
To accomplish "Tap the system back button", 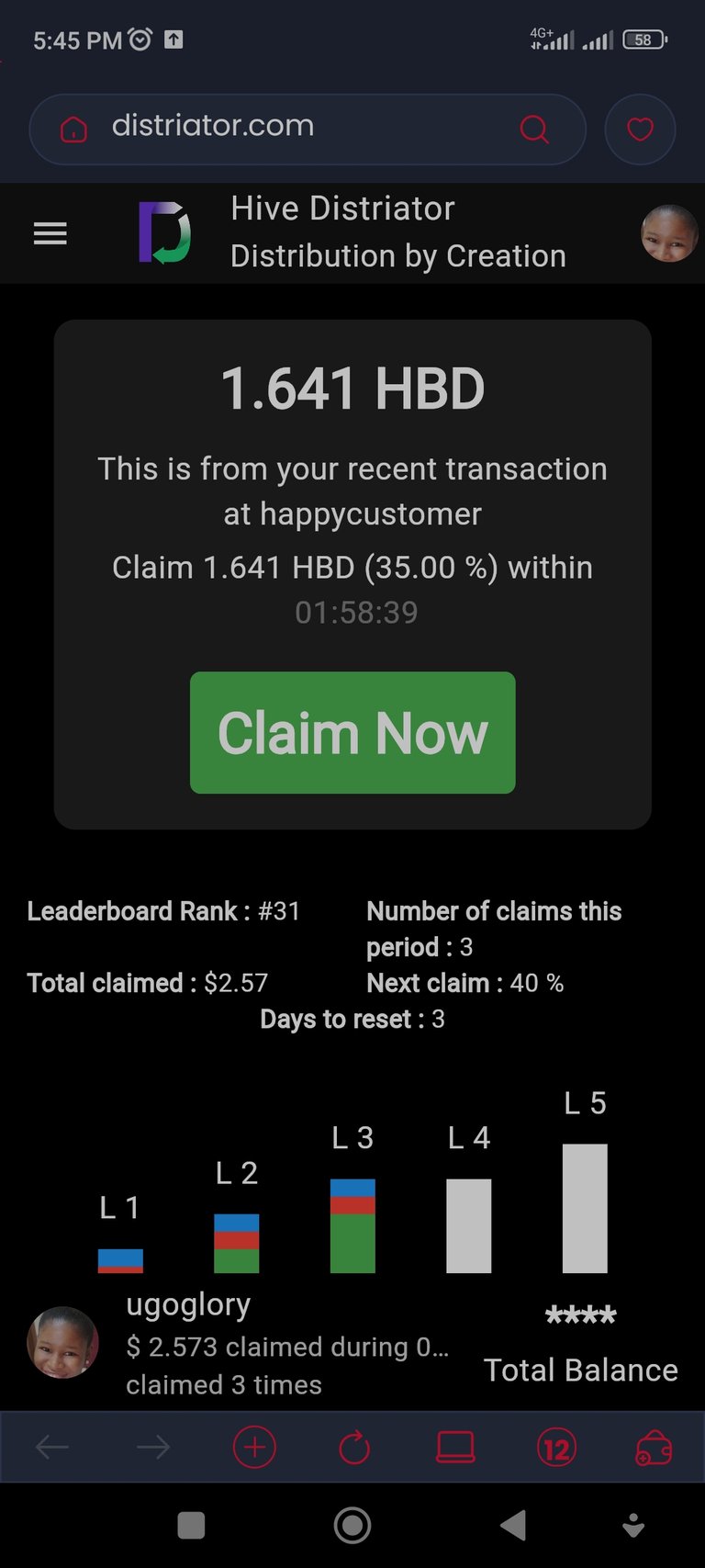I will point(513,1525).
